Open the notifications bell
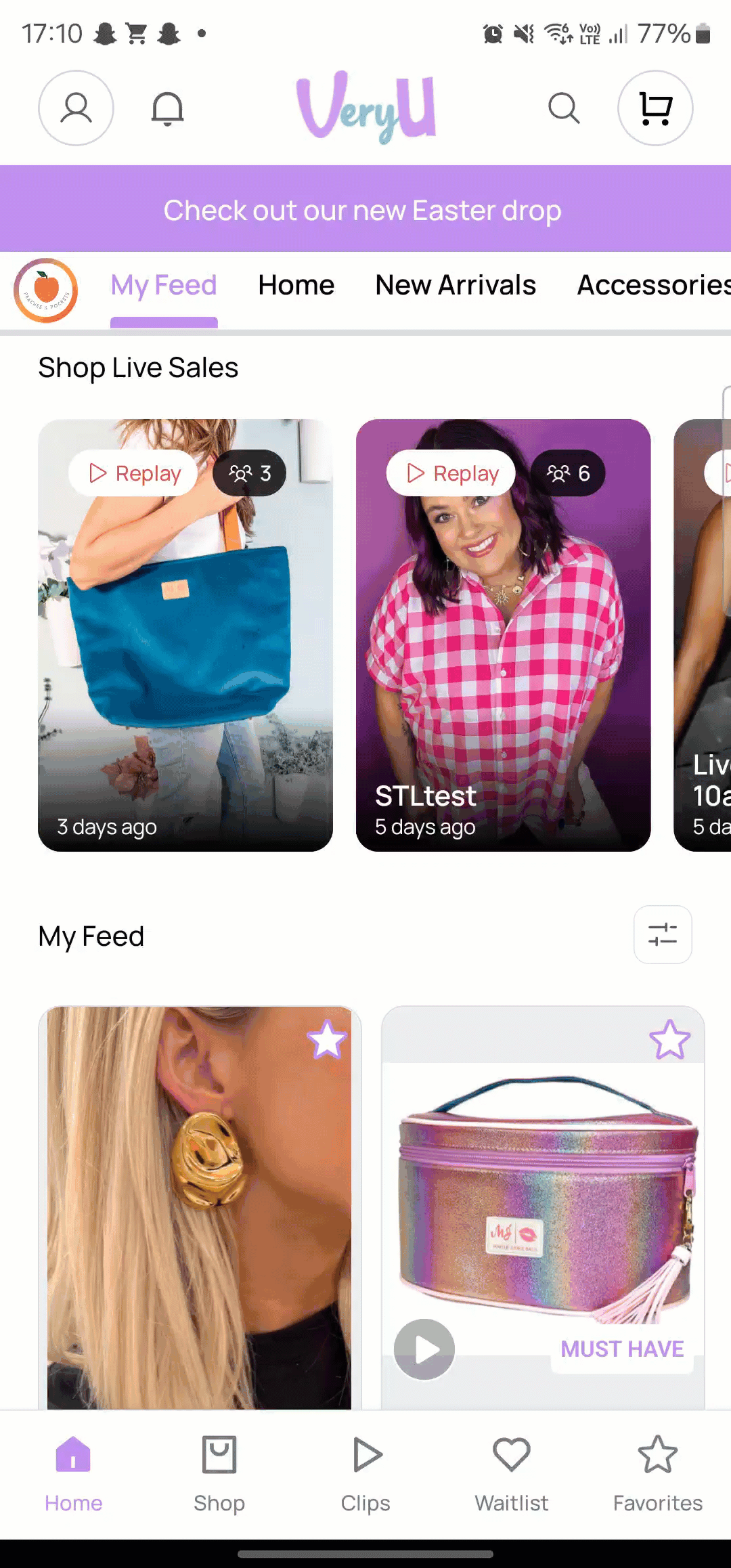 (167, 108)
